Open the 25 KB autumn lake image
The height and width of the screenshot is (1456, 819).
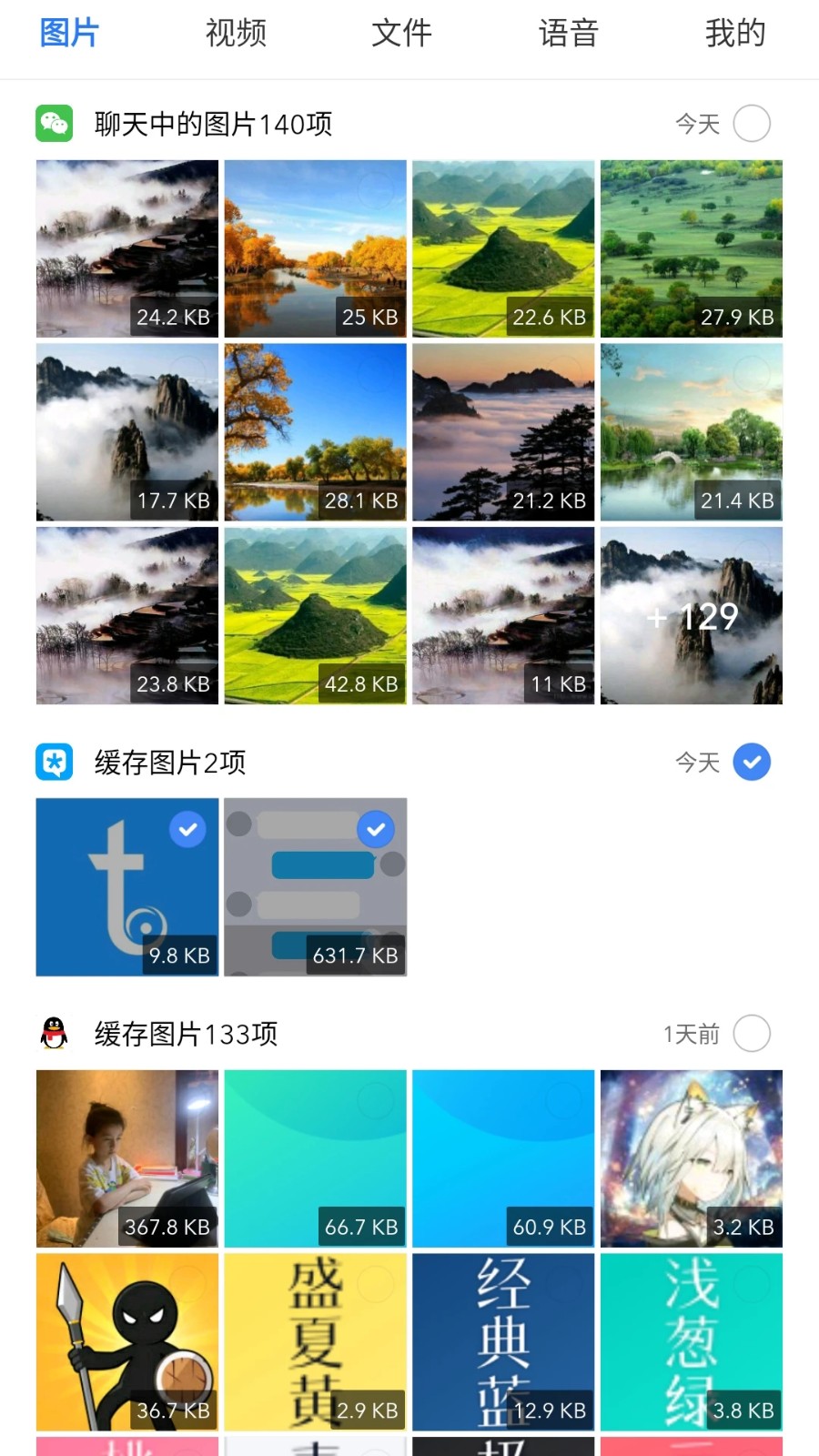click(x=315, y=248)
